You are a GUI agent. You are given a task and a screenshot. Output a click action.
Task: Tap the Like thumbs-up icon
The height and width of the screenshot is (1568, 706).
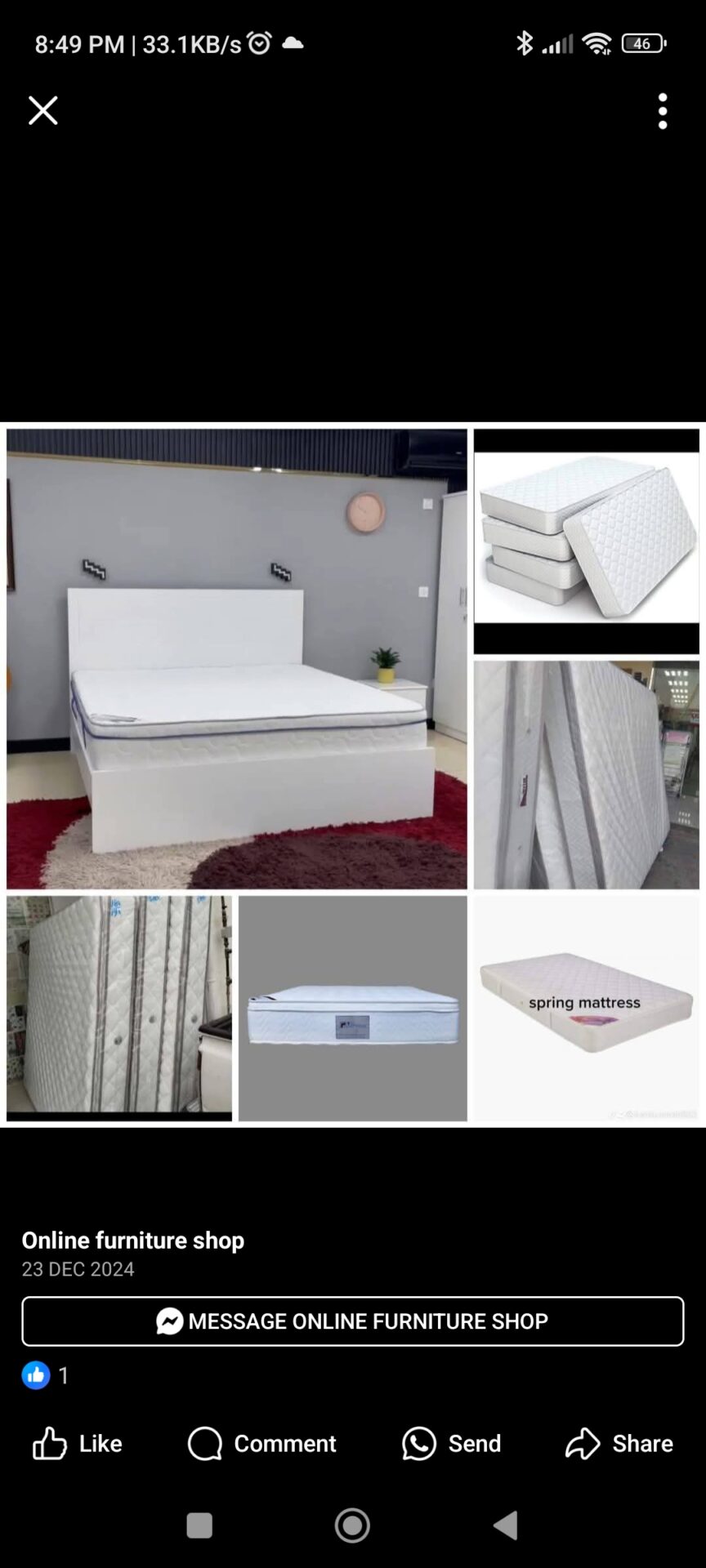[51, 1443]
